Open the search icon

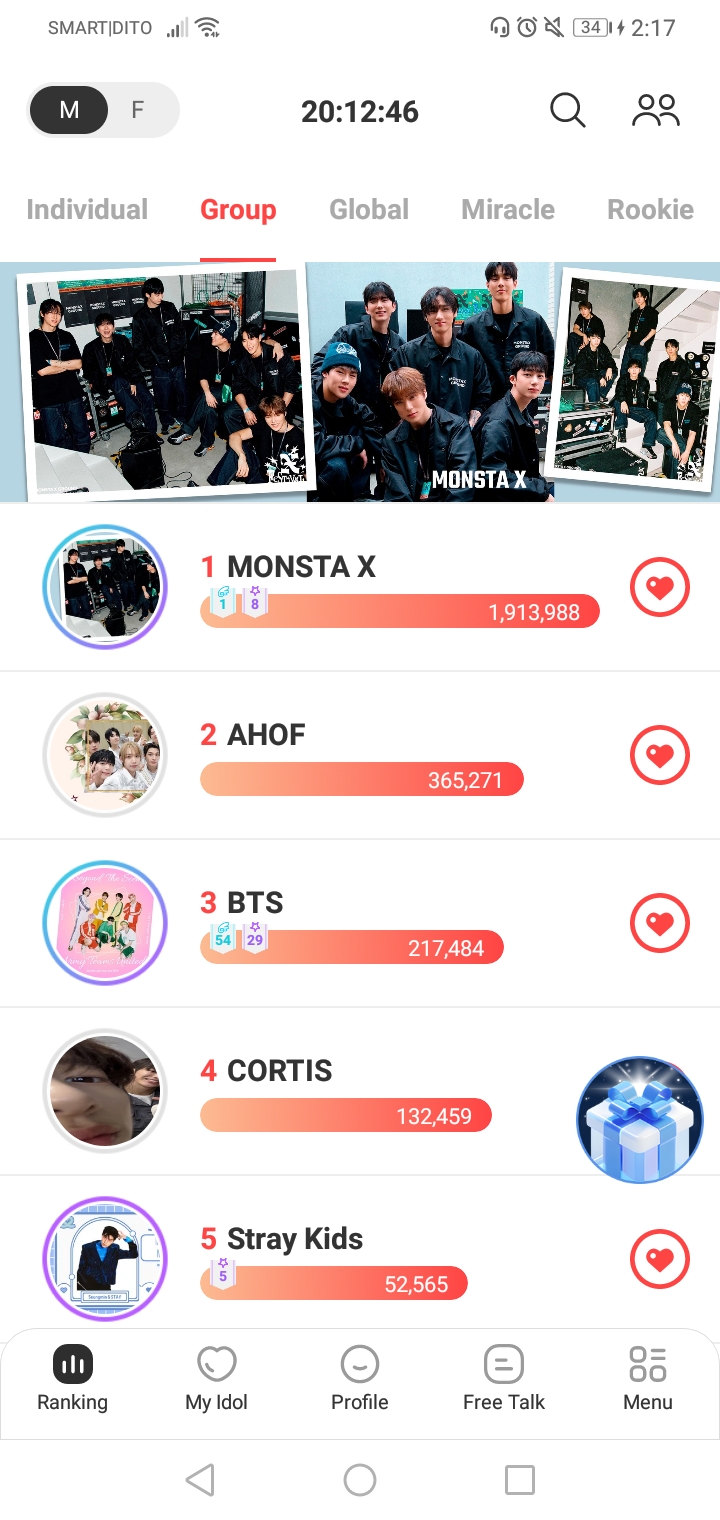[x=567, y=110]
